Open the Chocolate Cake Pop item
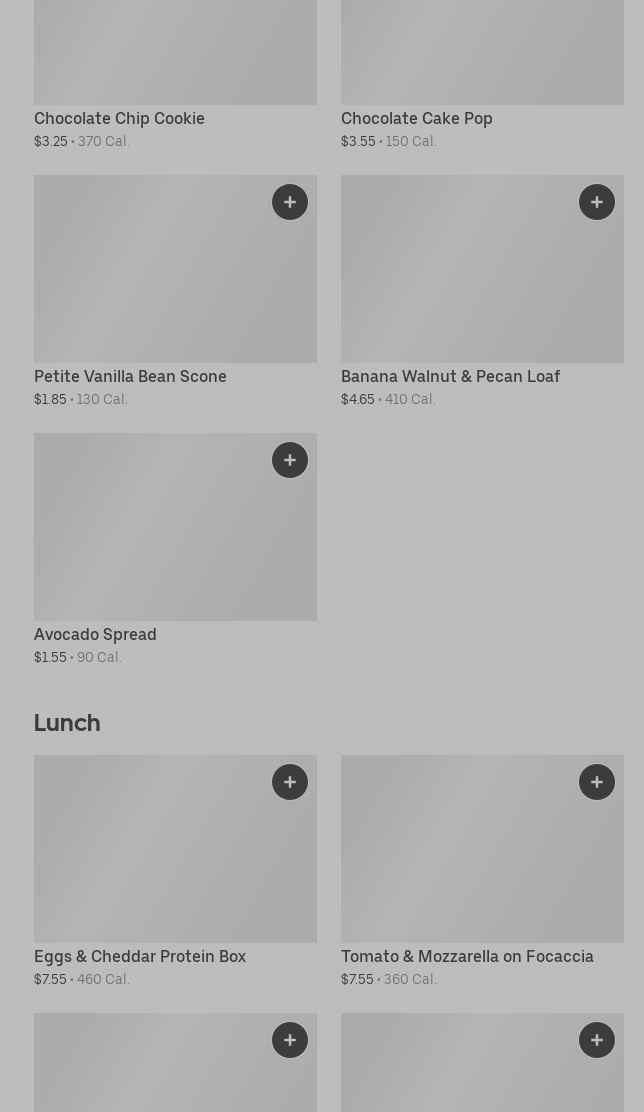Image resolution: width=644 pixels, height=1112 pixels. click(x=416, y=118)
